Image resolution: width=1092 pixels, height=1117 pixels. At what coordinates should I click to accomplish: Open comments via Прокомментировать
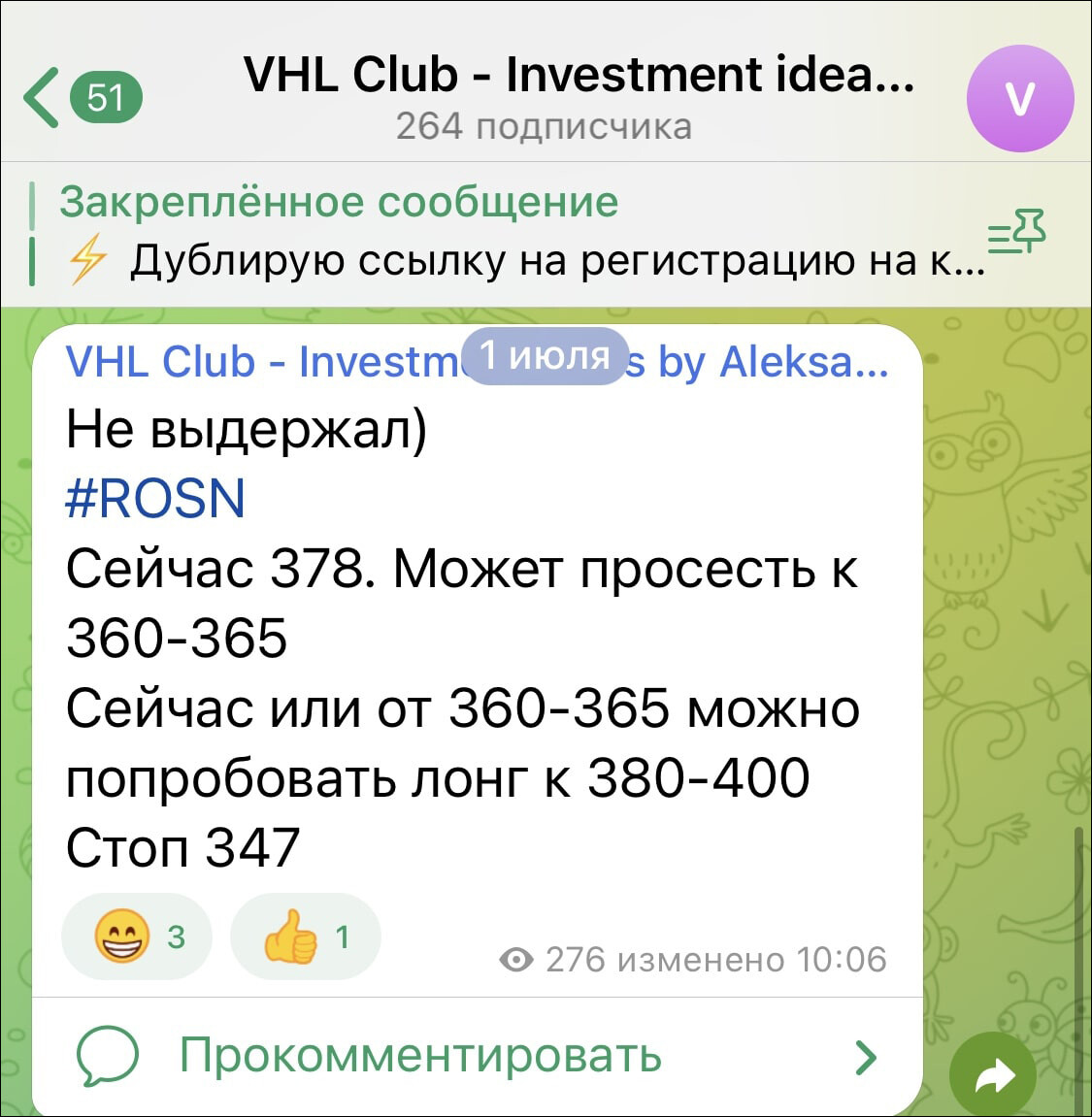[x=419, y=1055]
